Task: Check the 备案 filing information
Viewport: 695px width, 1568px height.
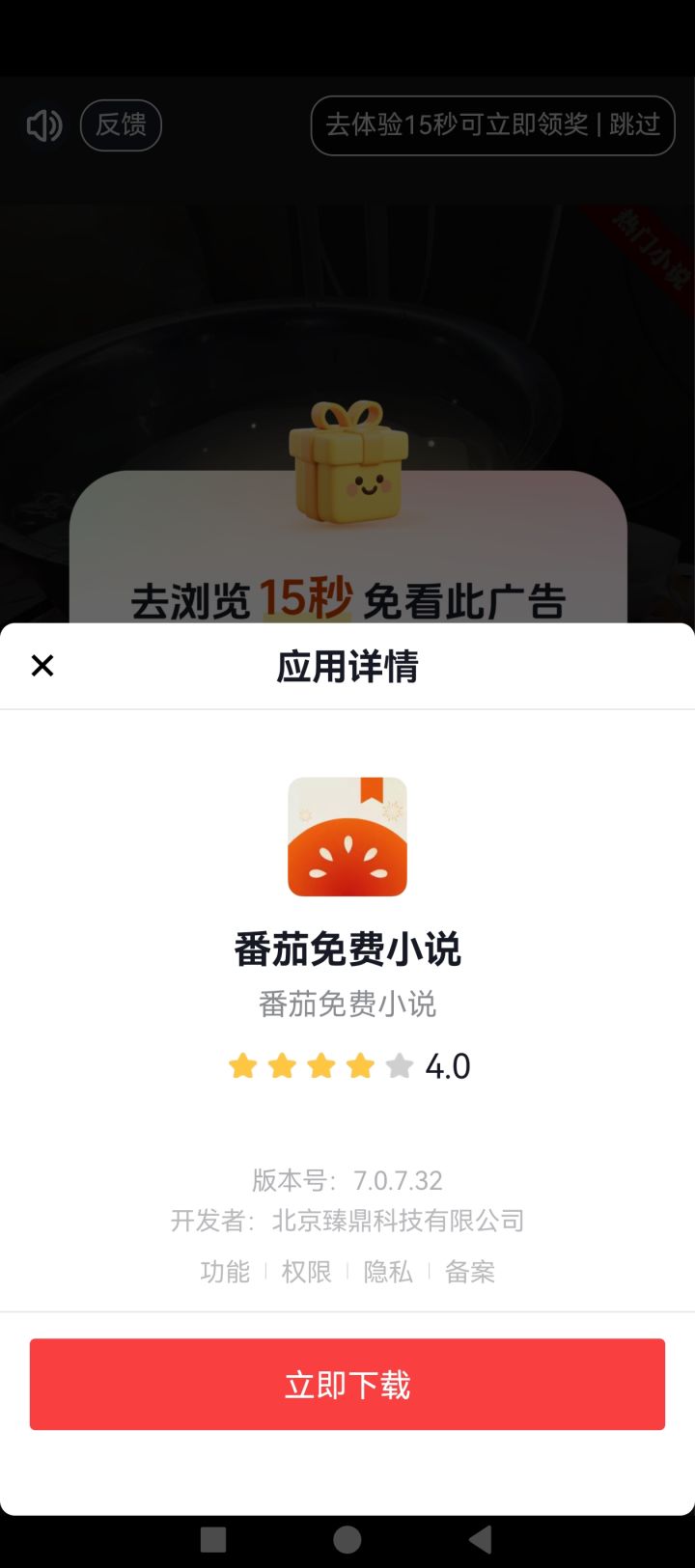Action: pyautogui.click(x=470, y=1273)
